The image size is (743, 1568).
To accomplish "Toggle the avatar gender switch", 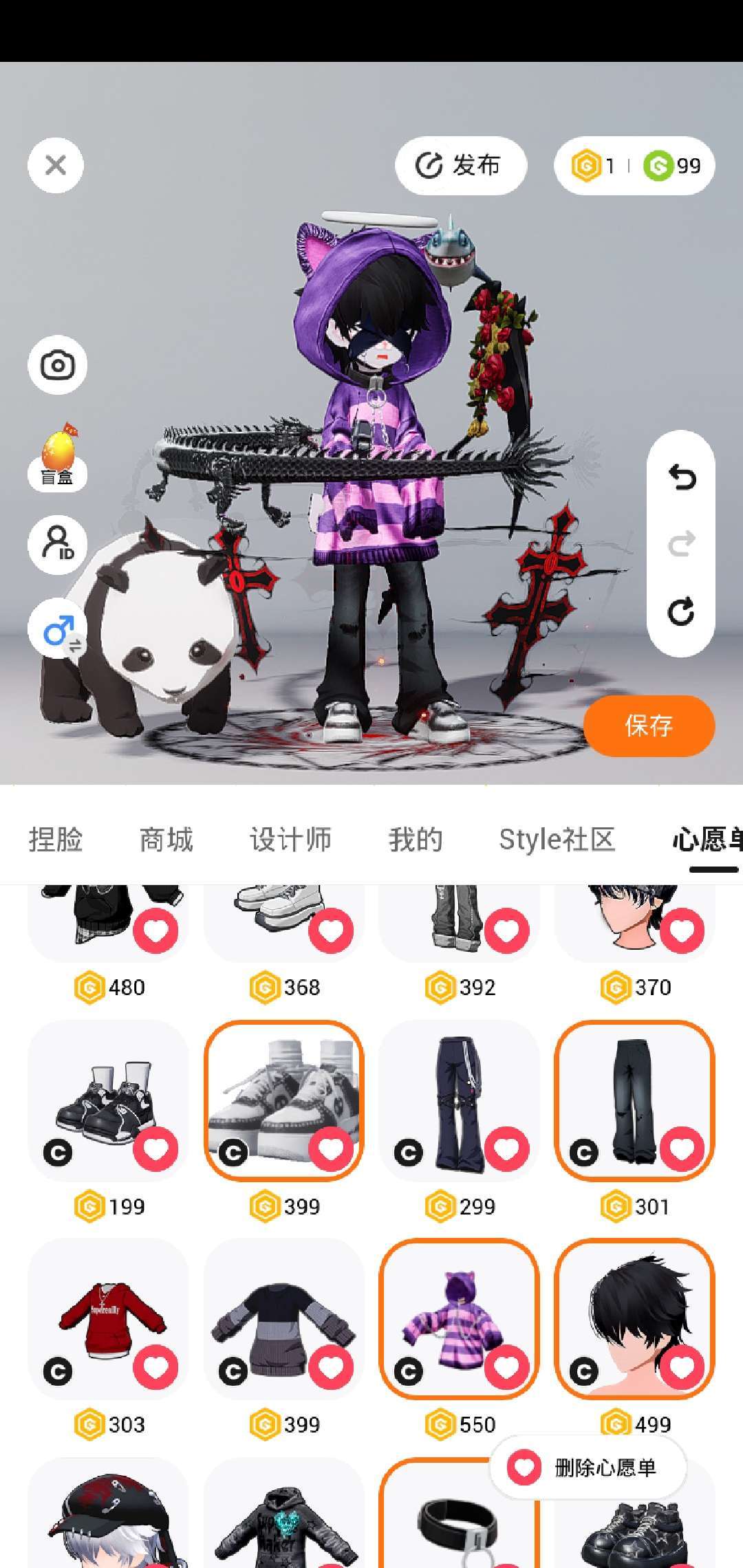I will tap(57, 629).
